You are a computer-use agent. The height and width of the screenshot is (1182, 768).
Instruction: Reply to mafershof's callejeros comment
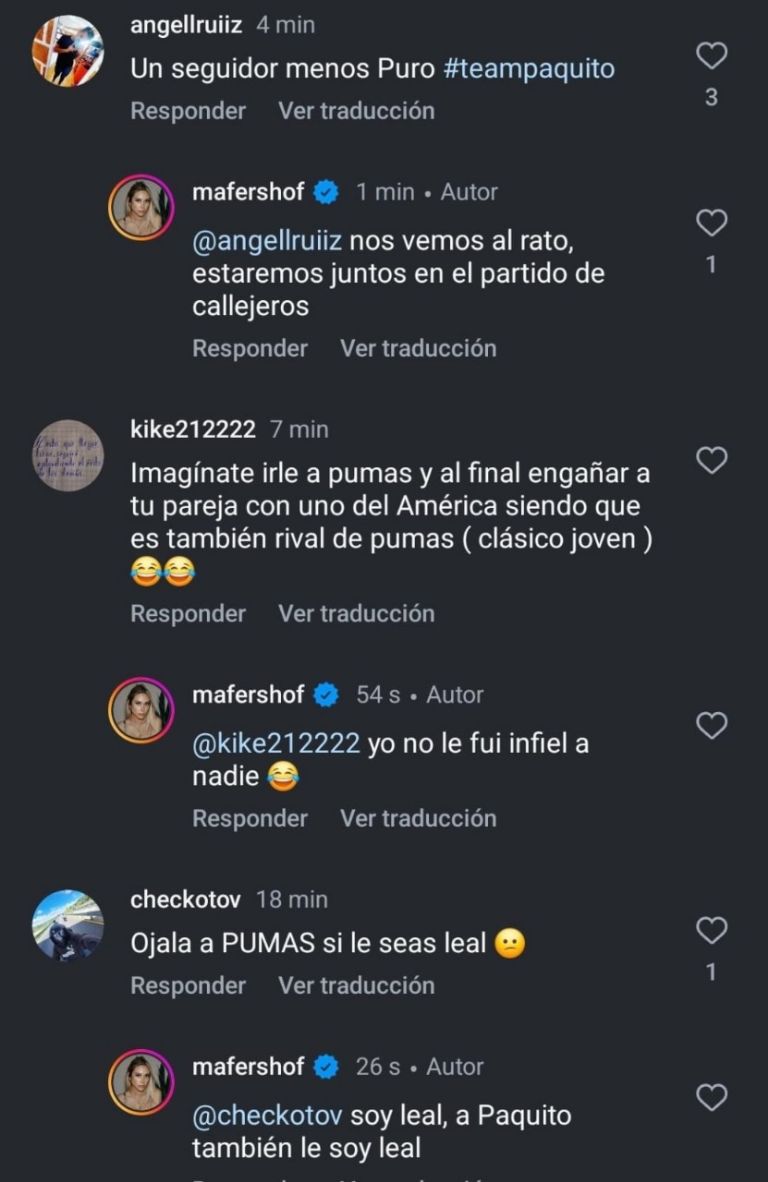click(x=250, y=348)
